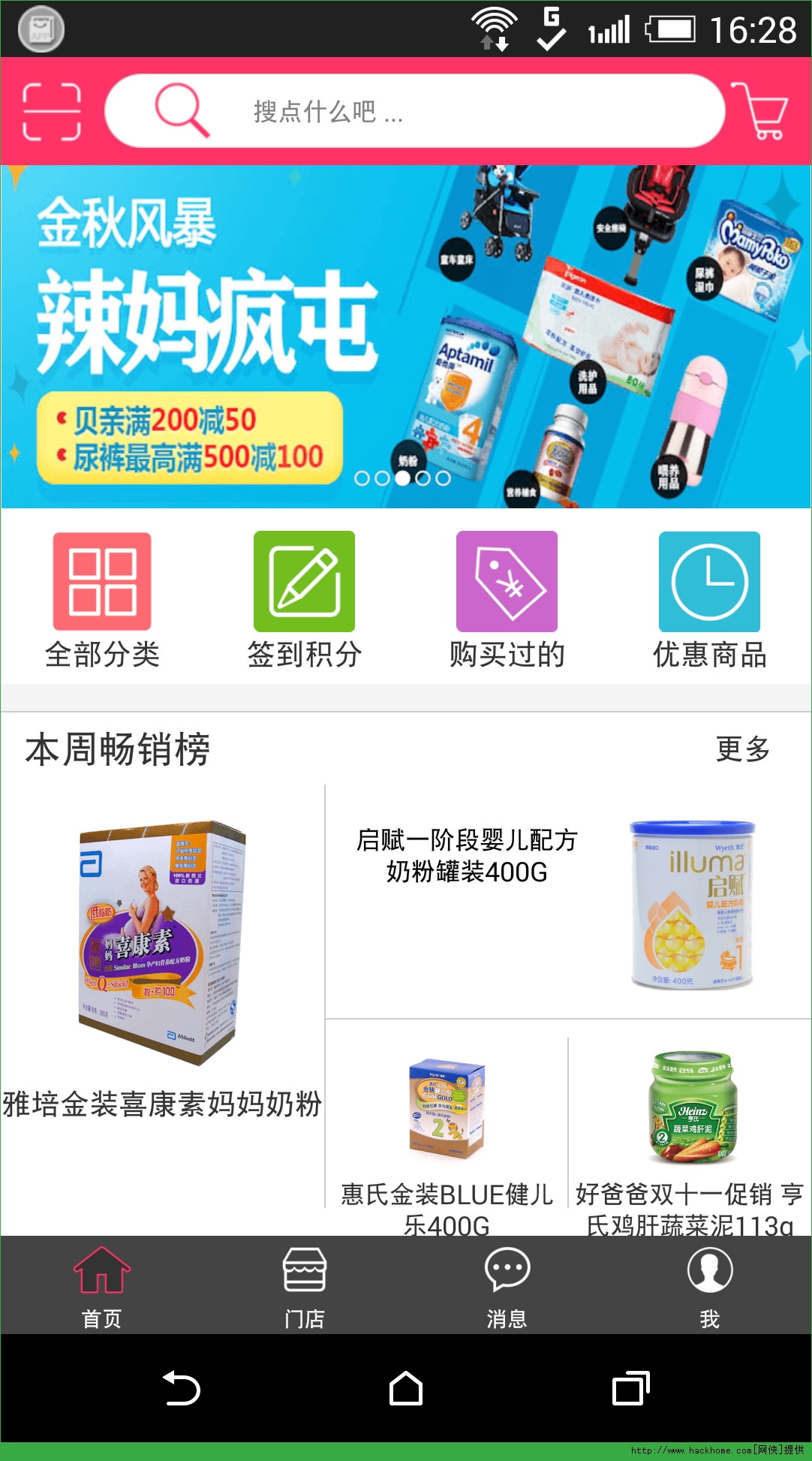The image size is (812, 1461).
Task: Open the shopping cart
Action: click(761, 111)
